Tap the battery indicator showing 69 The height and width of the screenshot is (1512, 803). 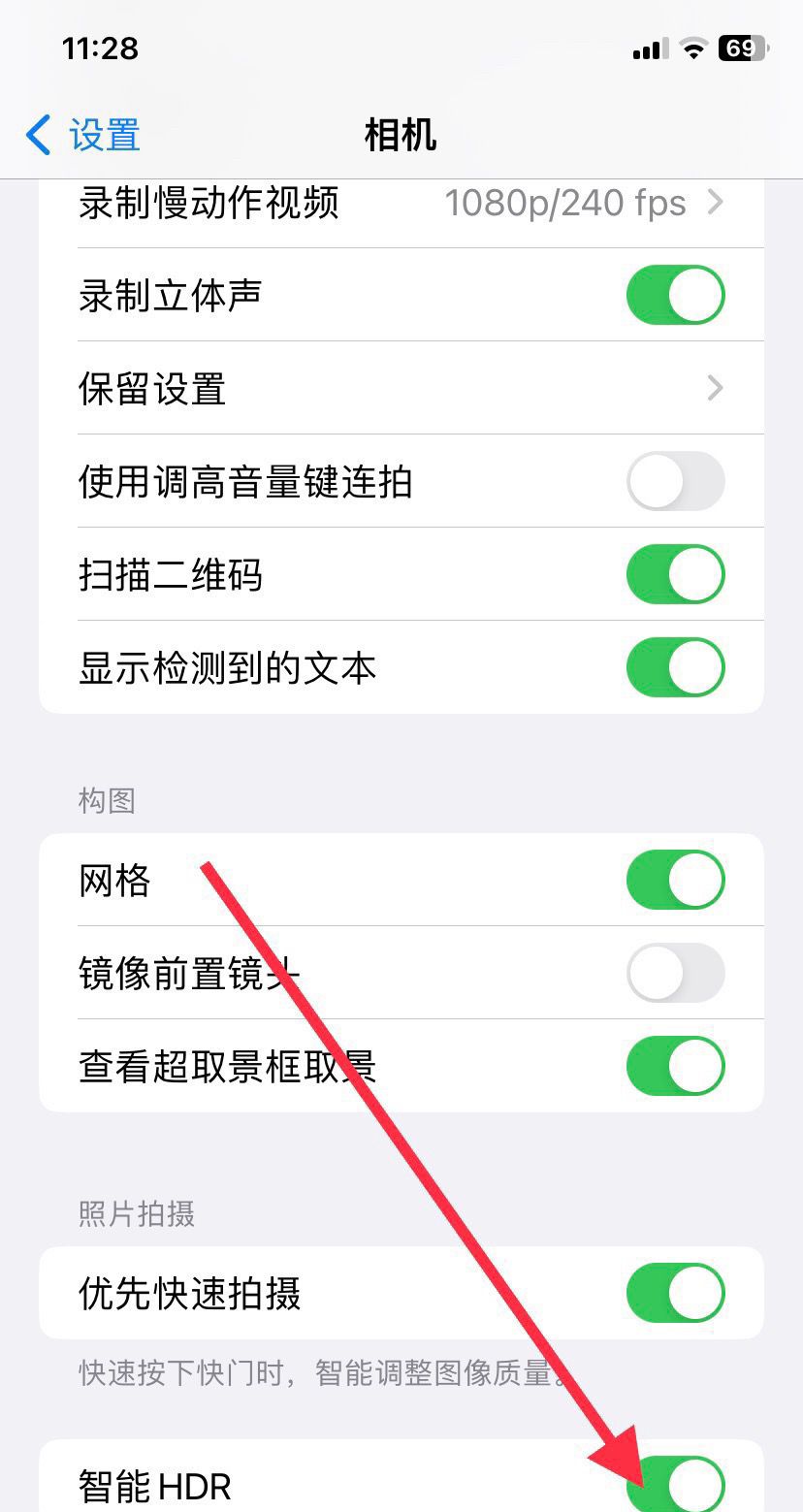coord(741,48)
